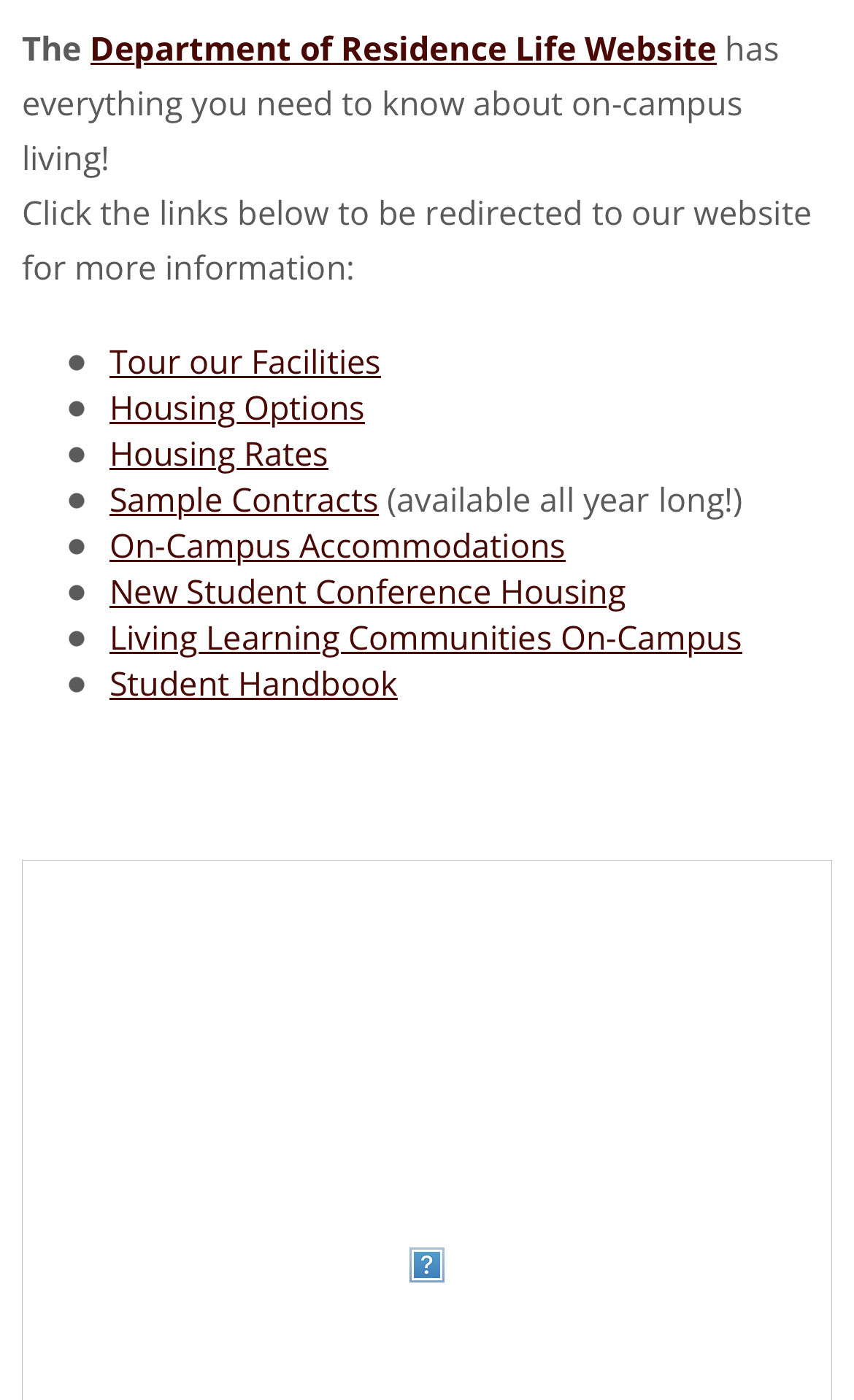Open the Department of Residence Life Website link
Screen dimensions: 854x1400
point(403,50)
